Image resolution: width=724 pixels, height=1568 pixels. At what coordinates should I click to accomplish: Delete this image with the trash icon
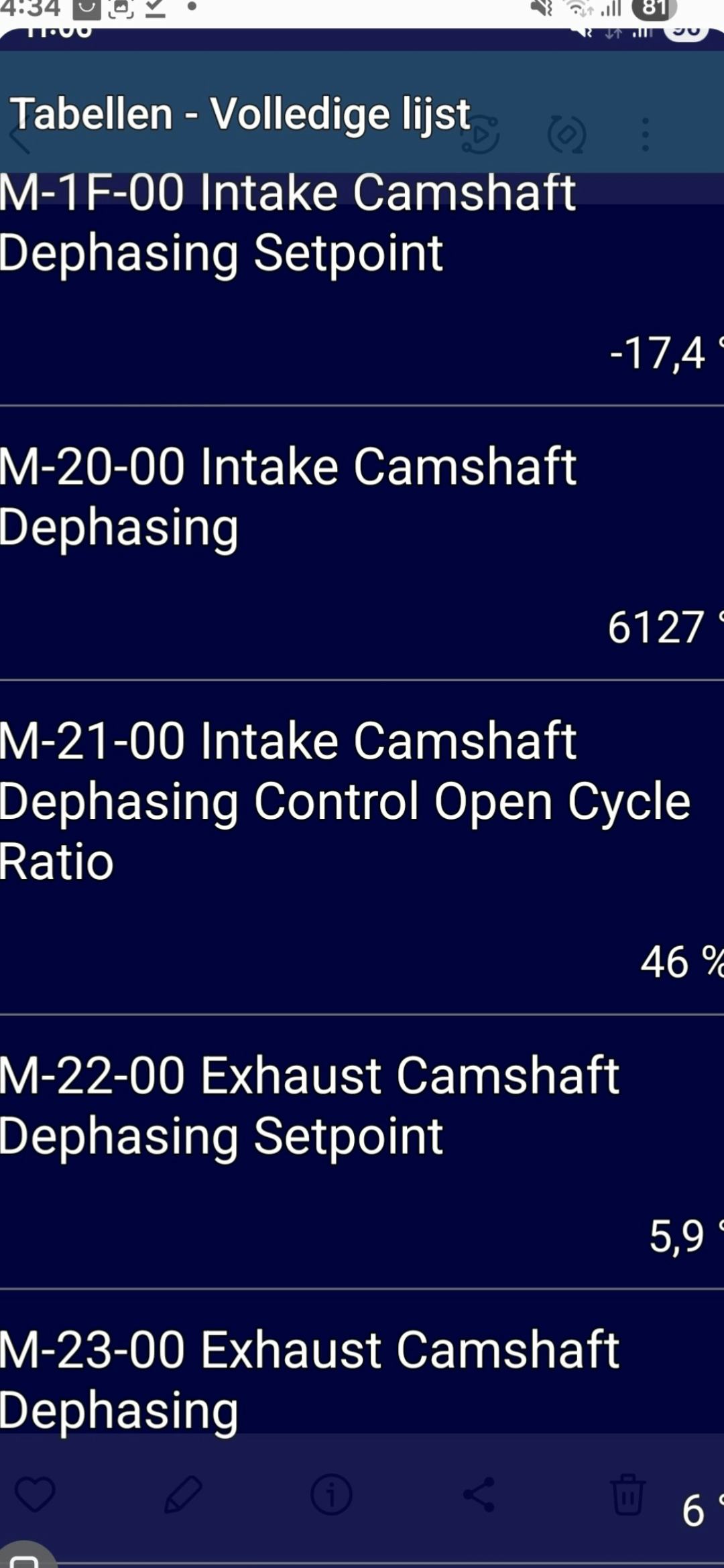pyautogui.click(x=627, y=1494)
